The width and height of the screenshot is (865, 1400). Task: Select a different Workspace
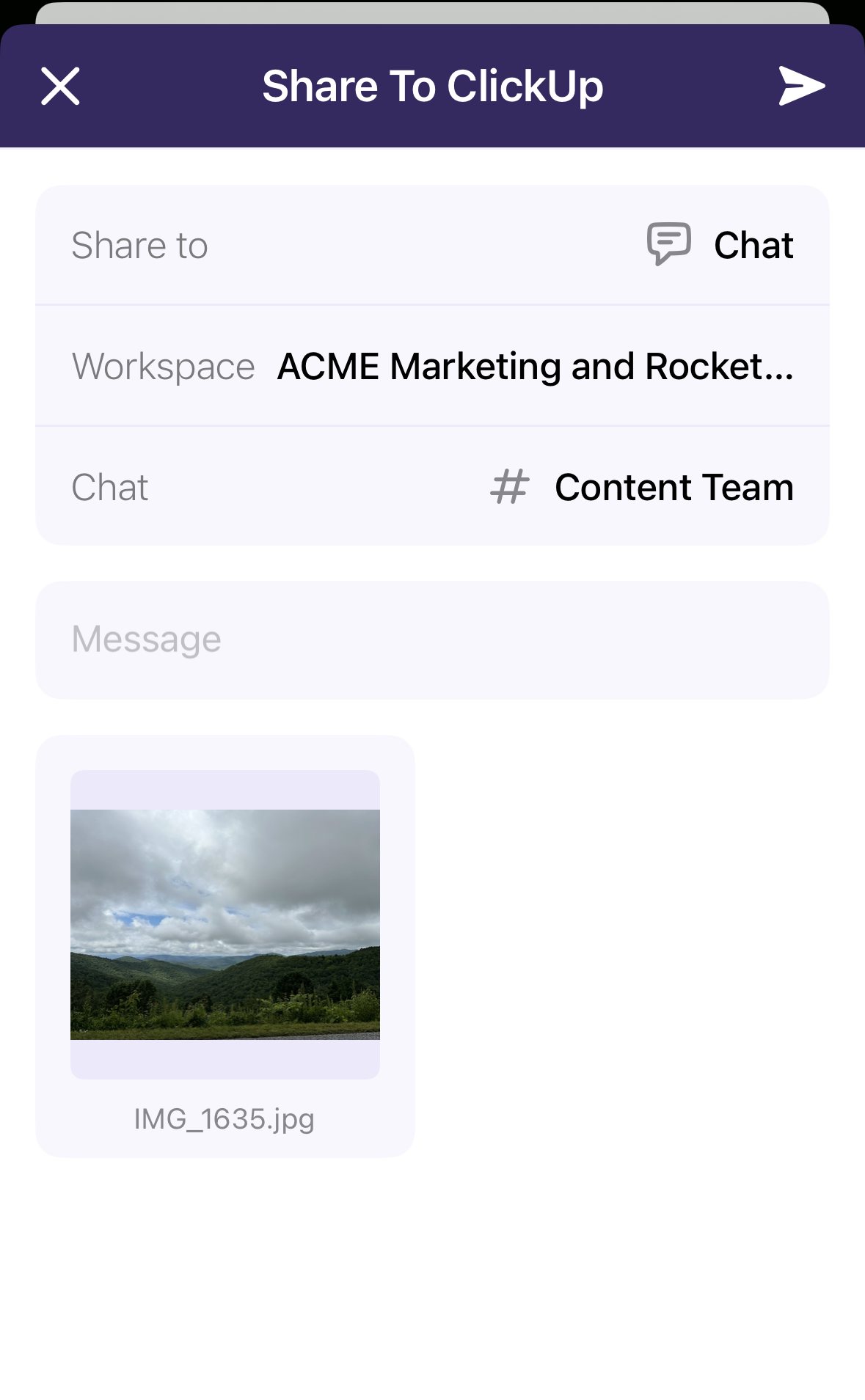(535, 366)
